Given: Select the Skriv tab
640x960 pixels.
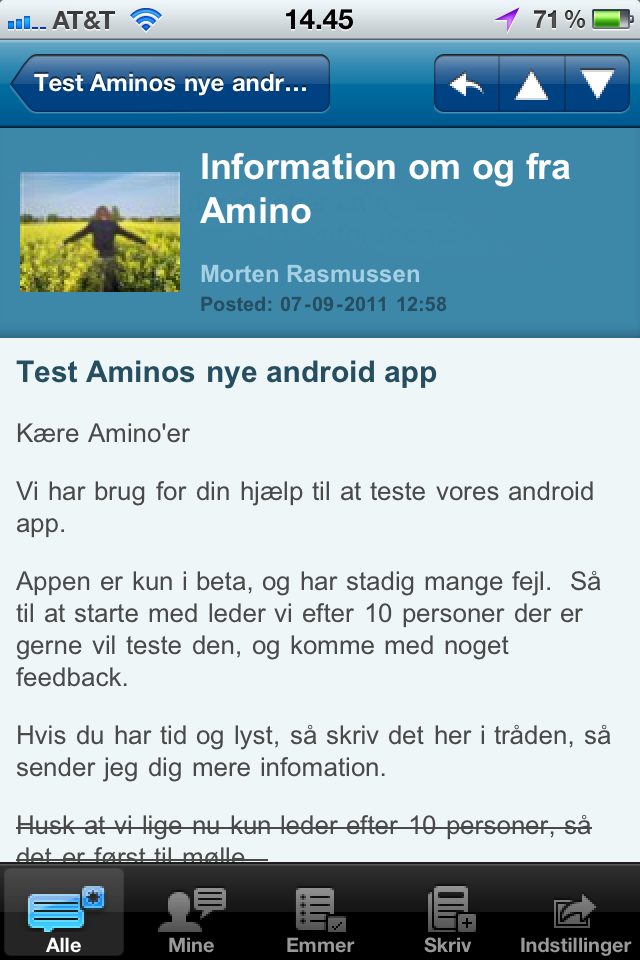Looking at the screenshot, I should [x=448, y=915].
